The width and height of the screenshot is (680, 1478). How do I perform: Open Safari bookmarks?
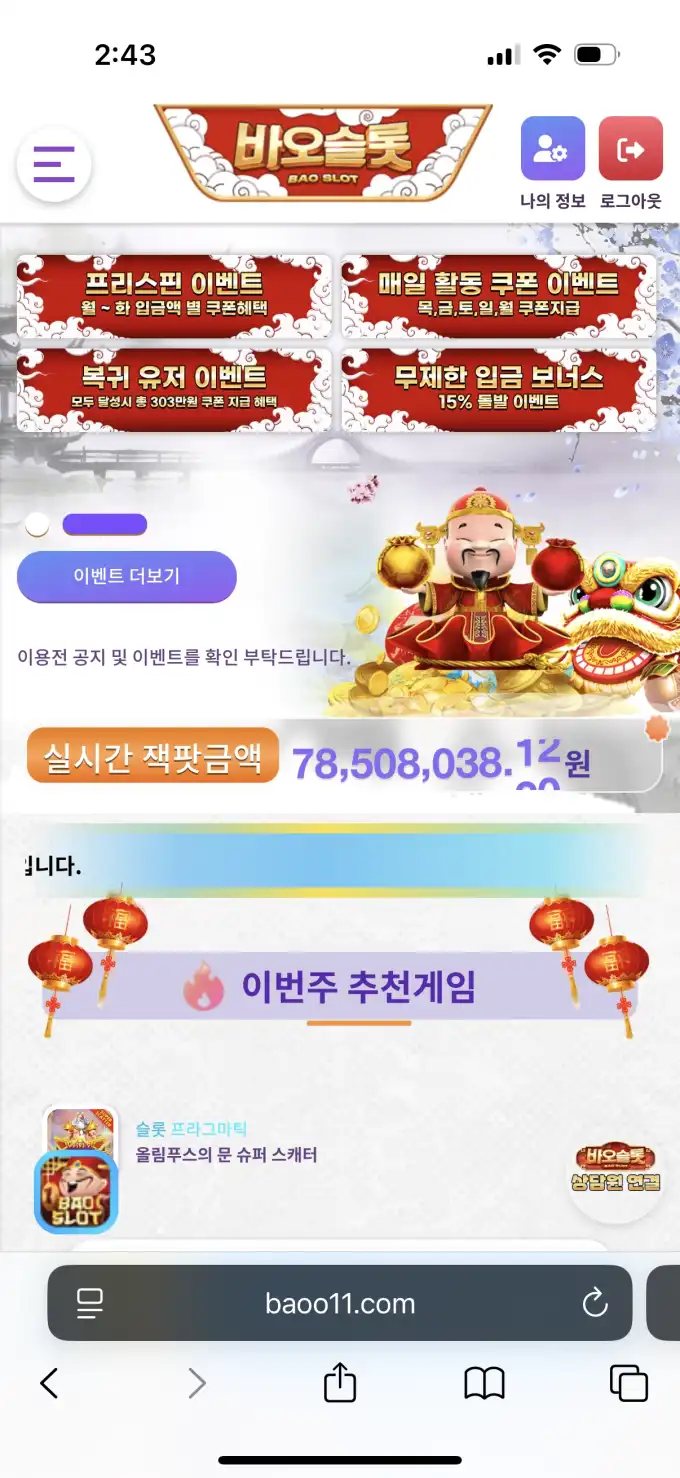(x=485, y=1384)
